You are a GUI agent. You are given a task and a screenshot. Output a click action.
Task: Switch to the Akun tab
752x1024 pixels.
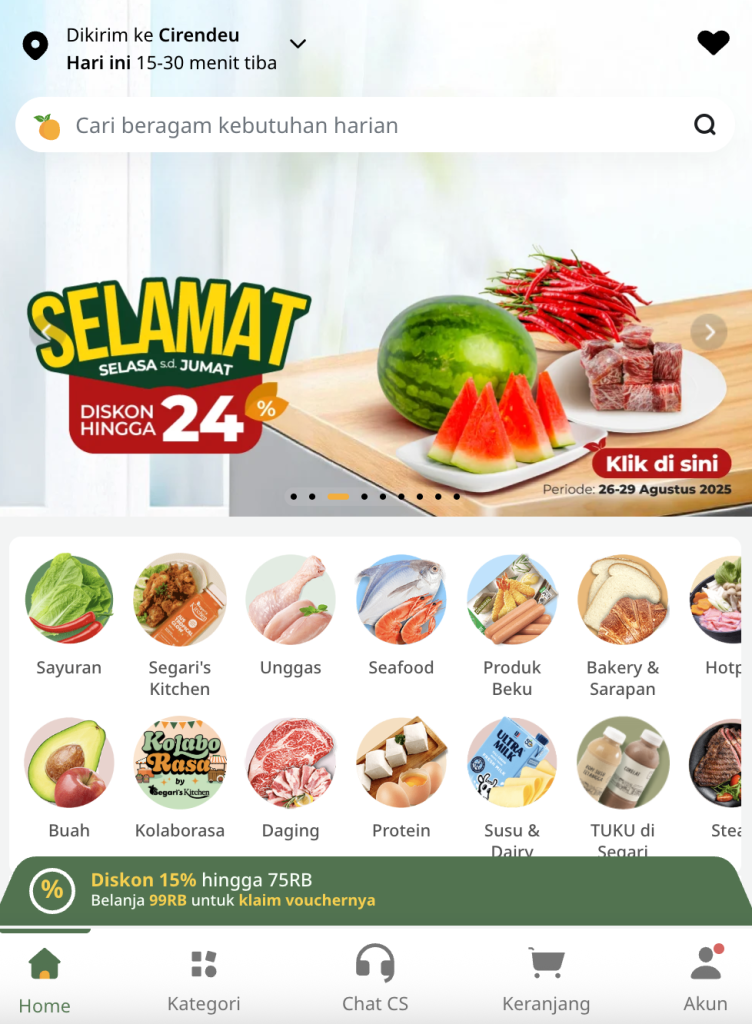pos(705,980)
